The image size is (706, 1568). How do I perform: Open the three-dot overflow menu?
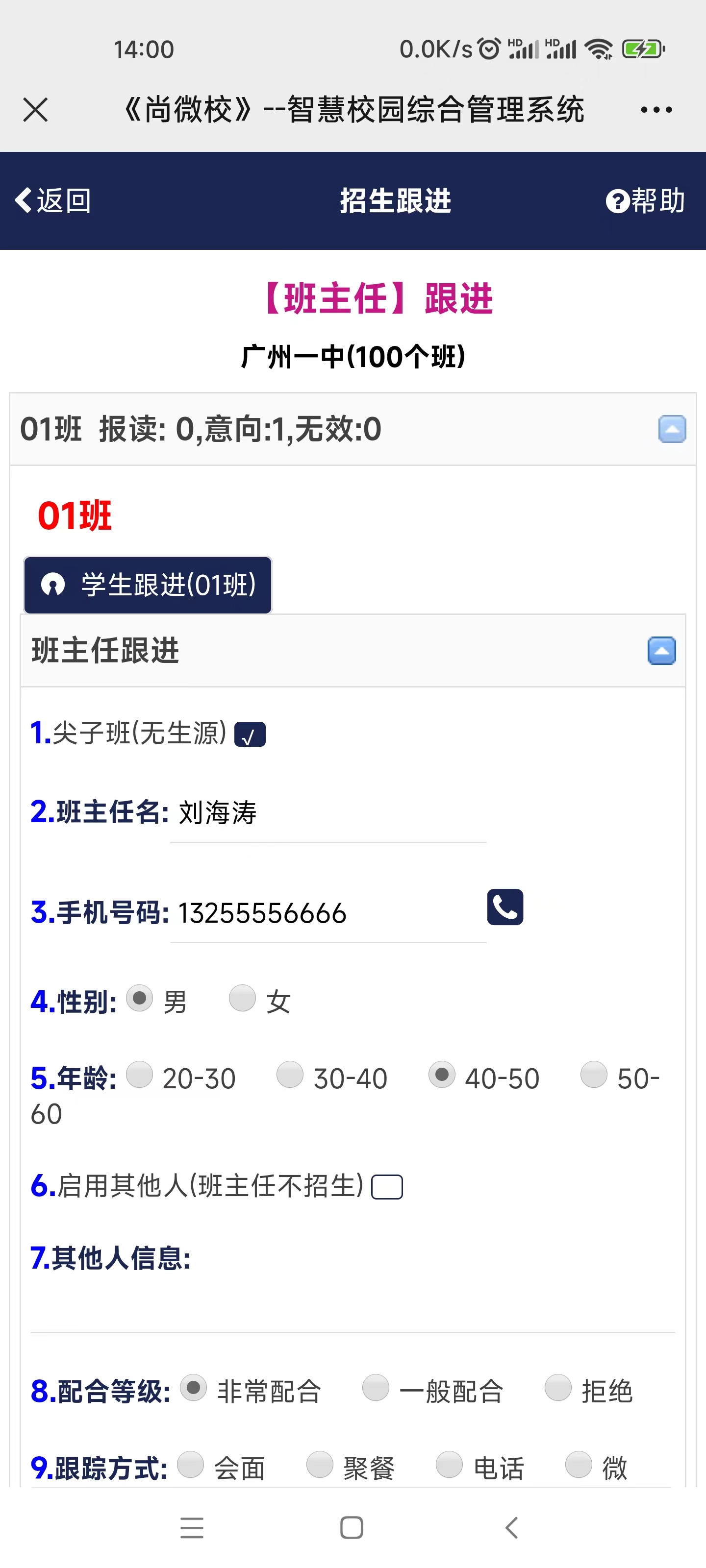tap(656, 110)
